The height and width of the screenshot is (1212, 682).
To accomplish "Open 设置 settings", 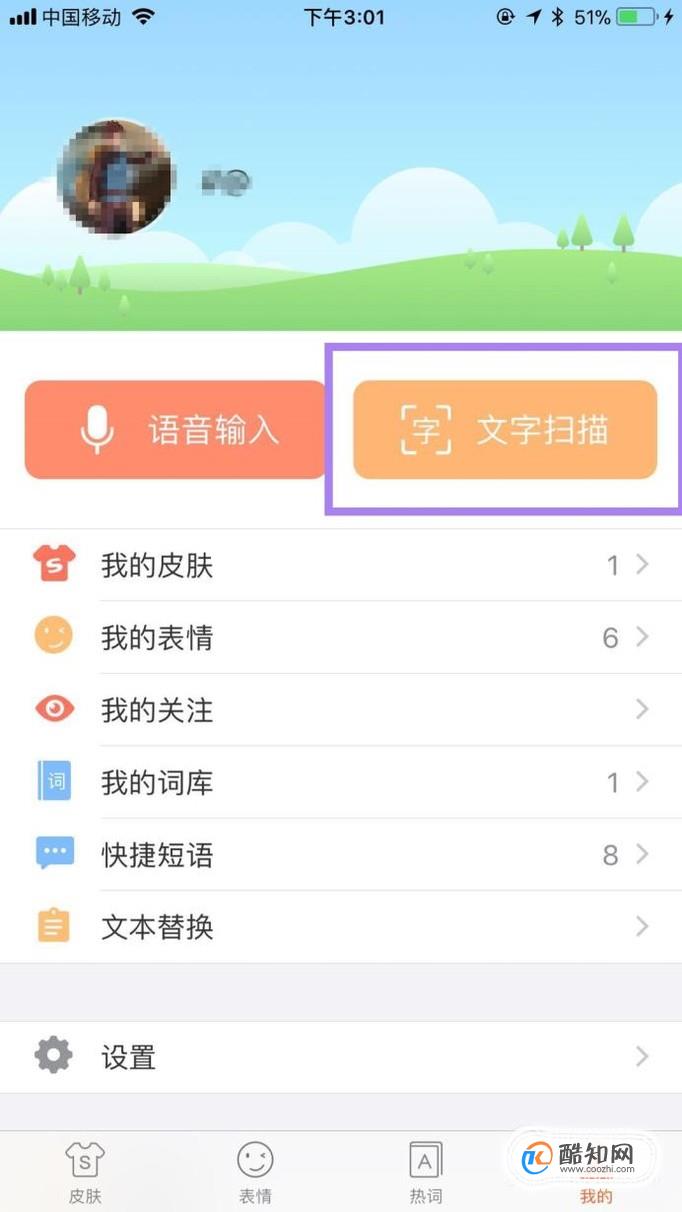I will pos(341,1057).
